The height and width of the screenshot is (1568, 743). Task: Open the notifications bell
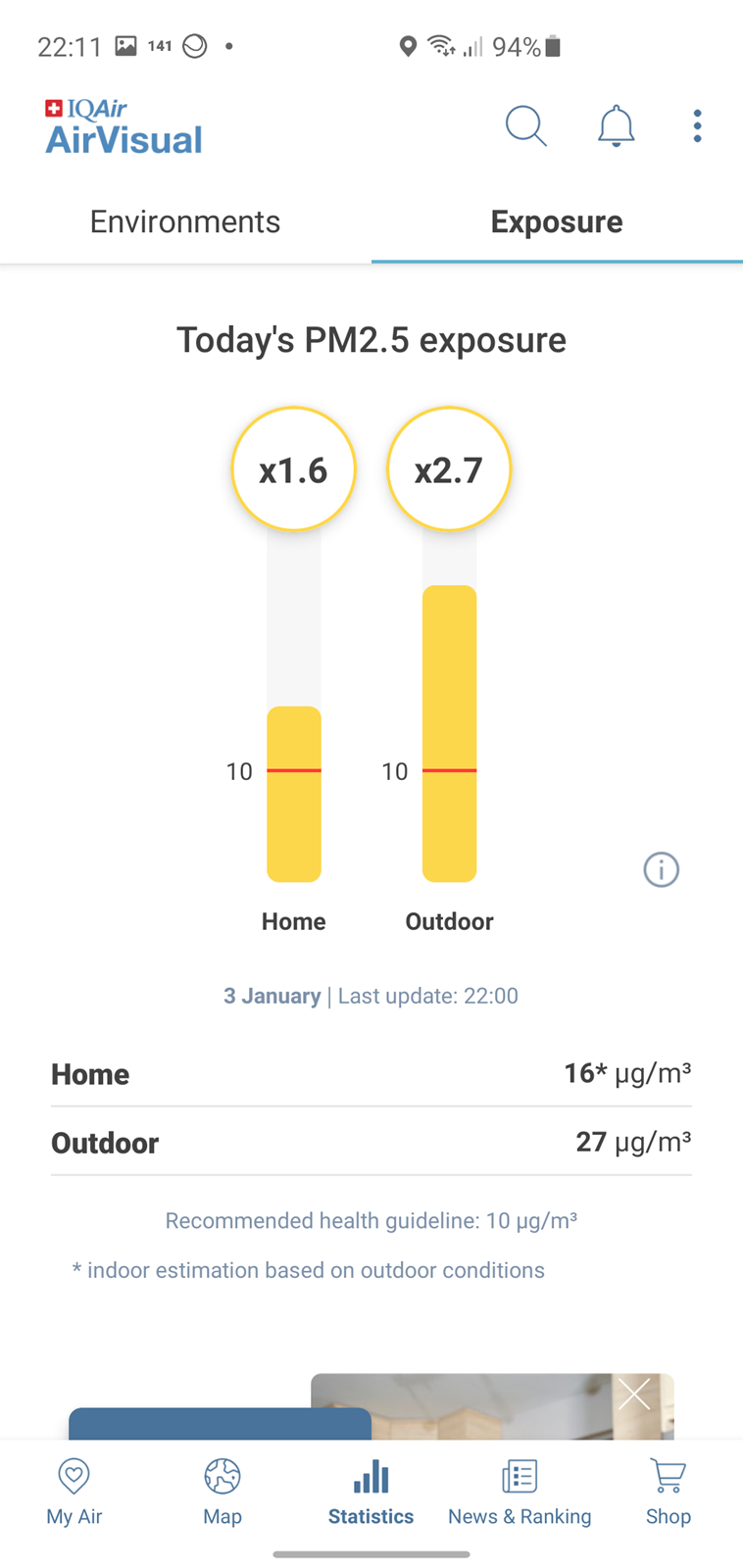(616, 126)
